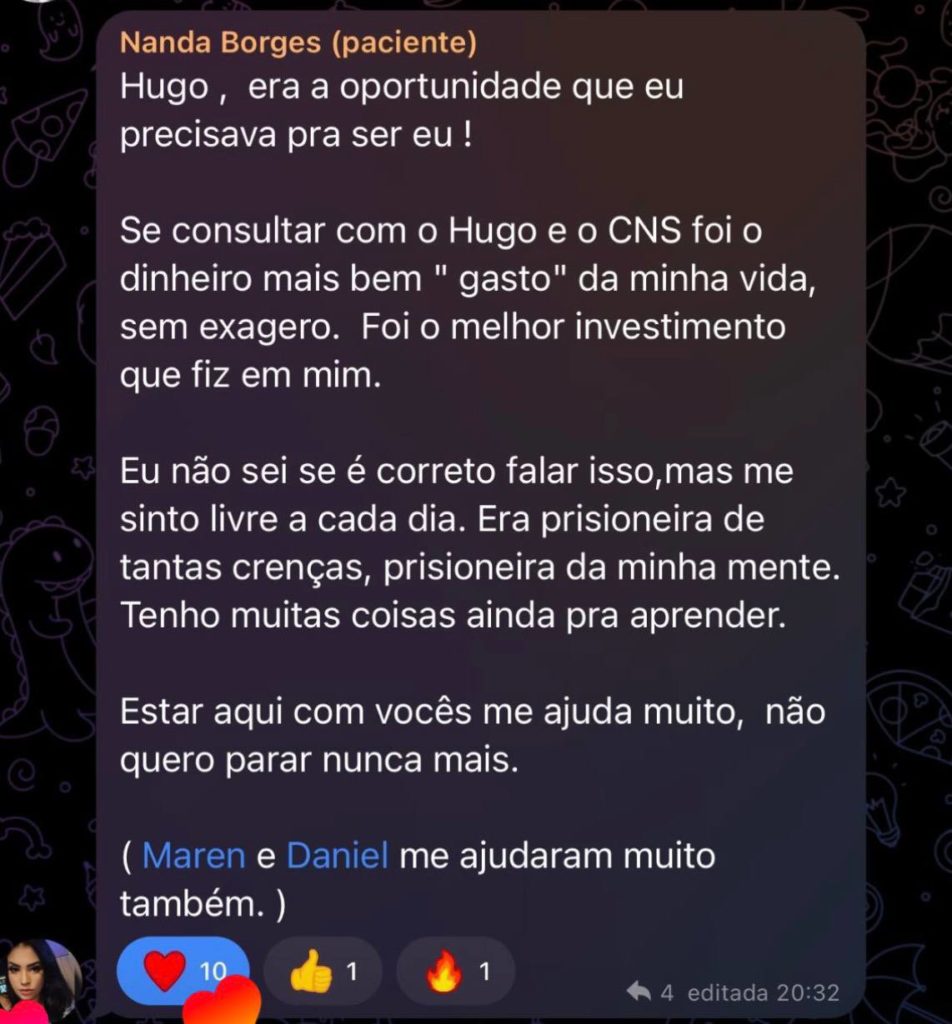Toggle the heart reaction with 10
This screenshot has width=952, height=1024.
pyautogui.click(x=183, y=971)
